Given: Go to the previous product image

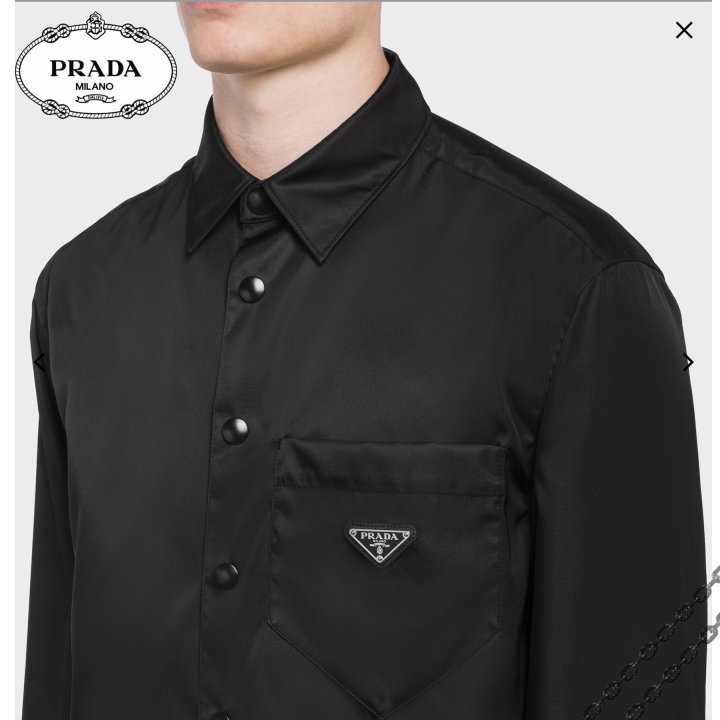Looking at the screenshot, I should (x=39, y=362).
